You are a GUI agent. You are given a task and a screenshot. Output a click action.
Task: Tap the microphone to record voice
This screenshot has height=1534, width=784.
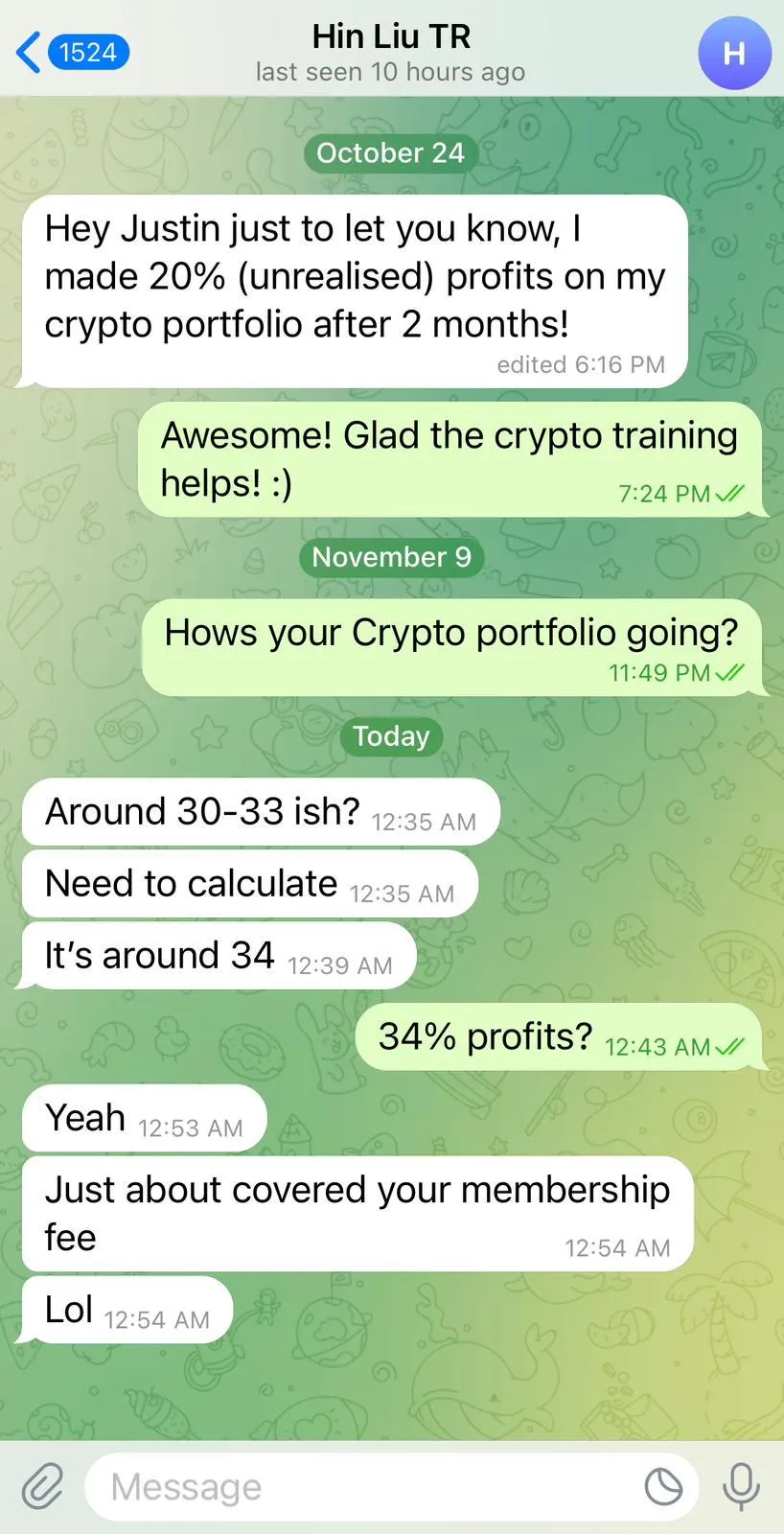click(741, 1486)
